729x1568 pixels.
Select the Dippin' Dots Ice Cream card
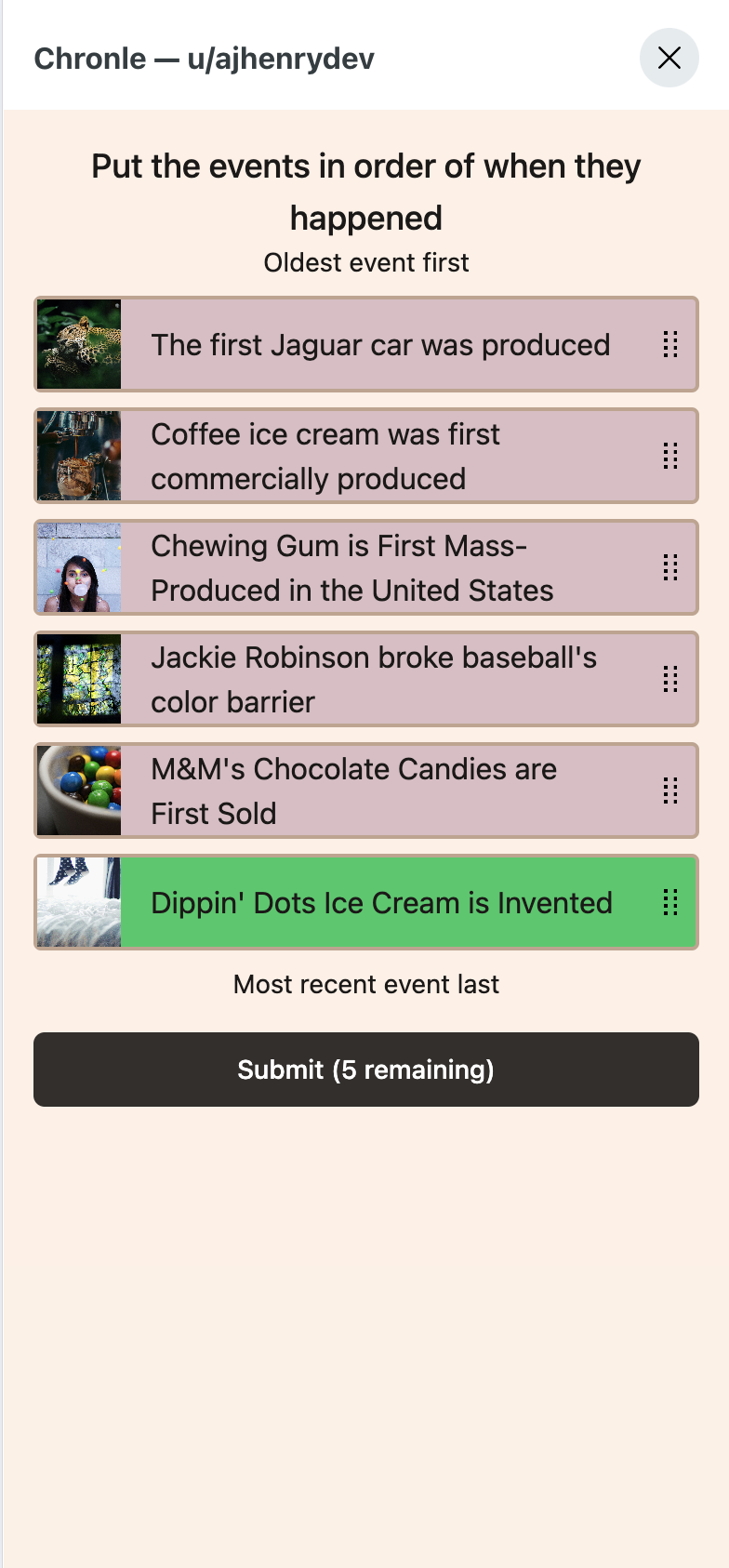381,902
